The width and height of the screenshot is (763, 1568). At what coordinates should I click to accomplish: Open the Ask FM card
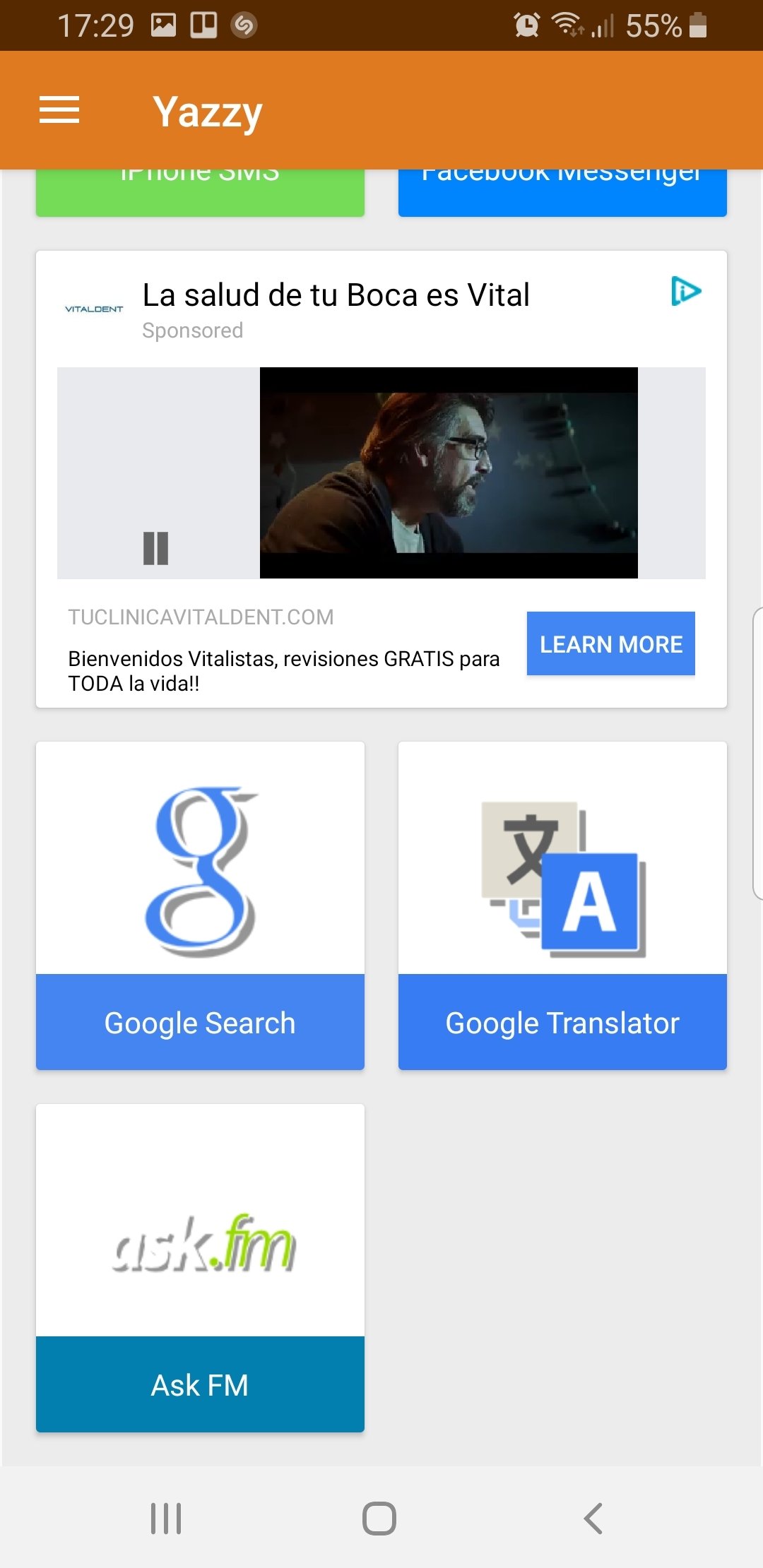click(x=200, y=1268)
